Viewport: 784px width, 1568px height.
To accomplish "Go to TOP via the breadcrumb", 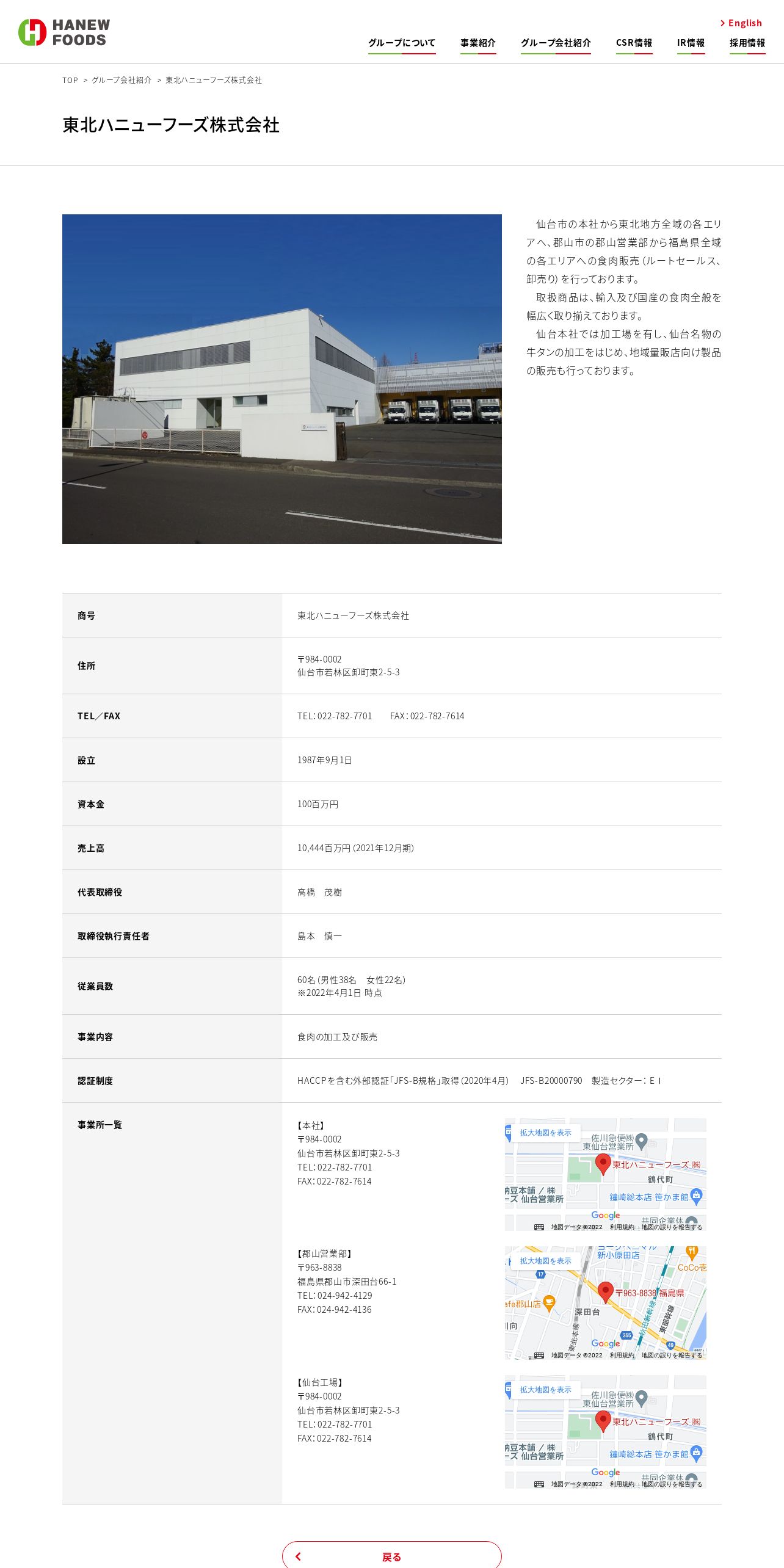I will click(x=70, y=80).
